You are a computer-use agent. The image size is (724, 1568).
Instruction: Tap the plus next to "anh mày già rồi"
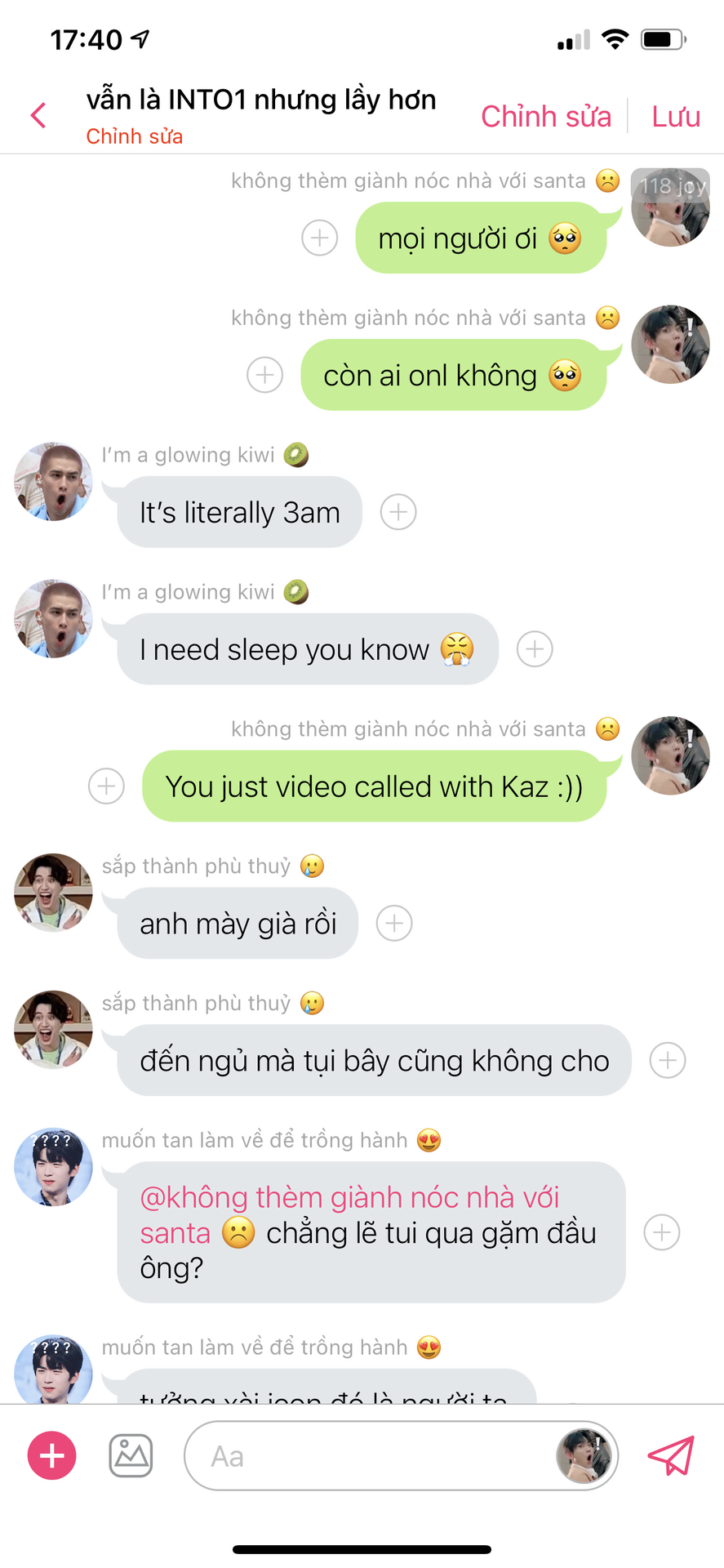point(394,923)
